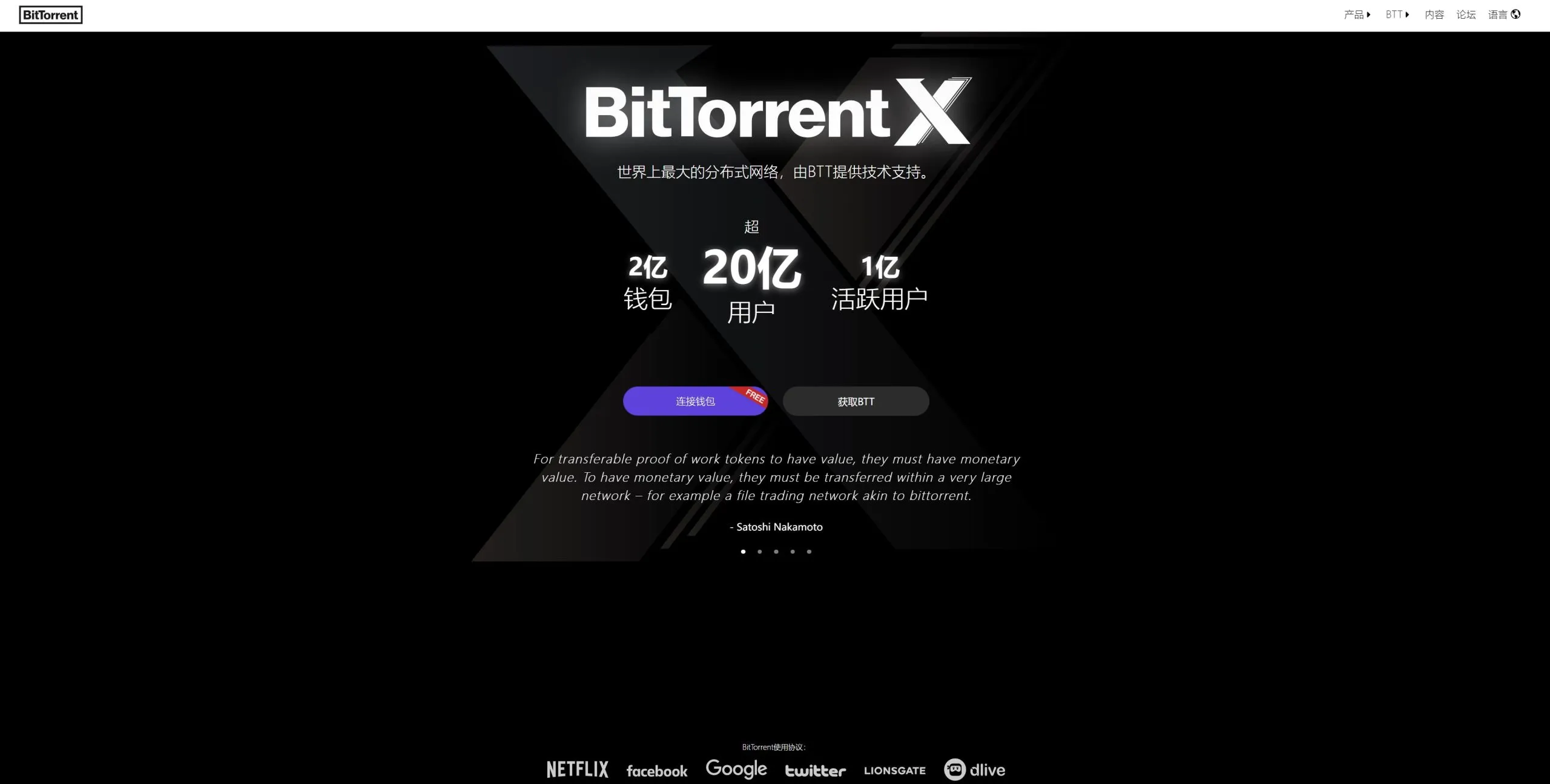Tap the 连接钱包 button
Screen dimensions: 1550x784
click(695, 401)
